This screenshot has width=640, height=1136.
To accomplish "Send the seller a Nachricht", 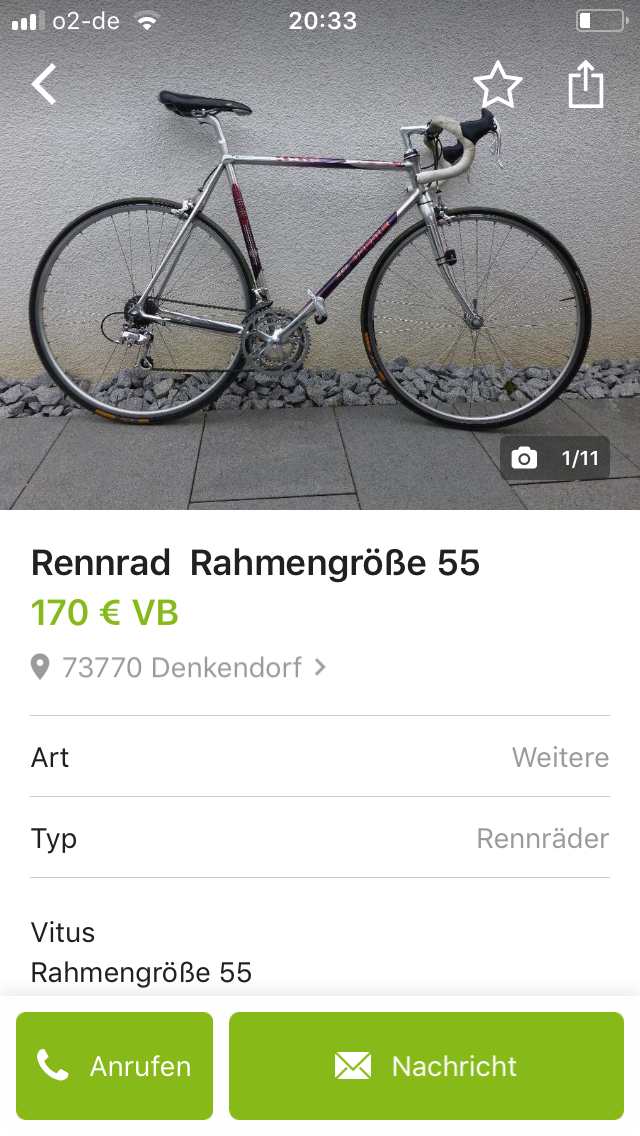I will point(426,1066).
